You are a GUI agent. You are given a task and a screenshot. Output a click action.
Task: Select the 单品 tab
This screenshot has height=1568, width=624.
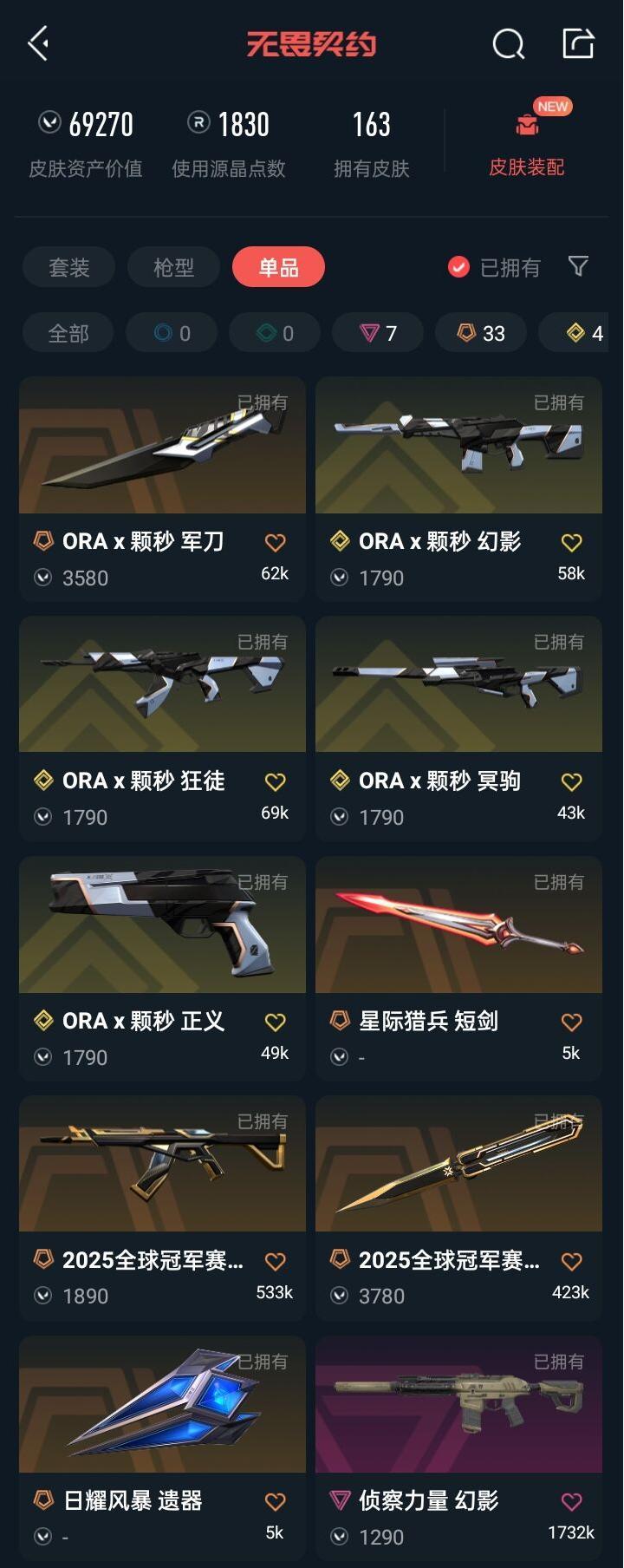[277, 267]
